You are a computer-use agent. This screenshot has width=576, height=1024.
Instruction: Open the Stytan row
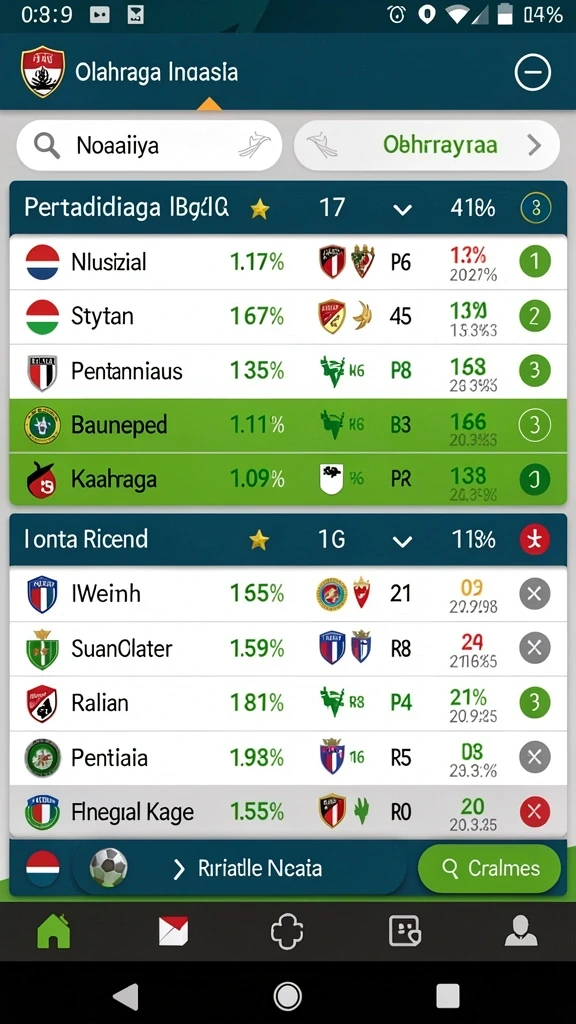(x=288, y=317)
